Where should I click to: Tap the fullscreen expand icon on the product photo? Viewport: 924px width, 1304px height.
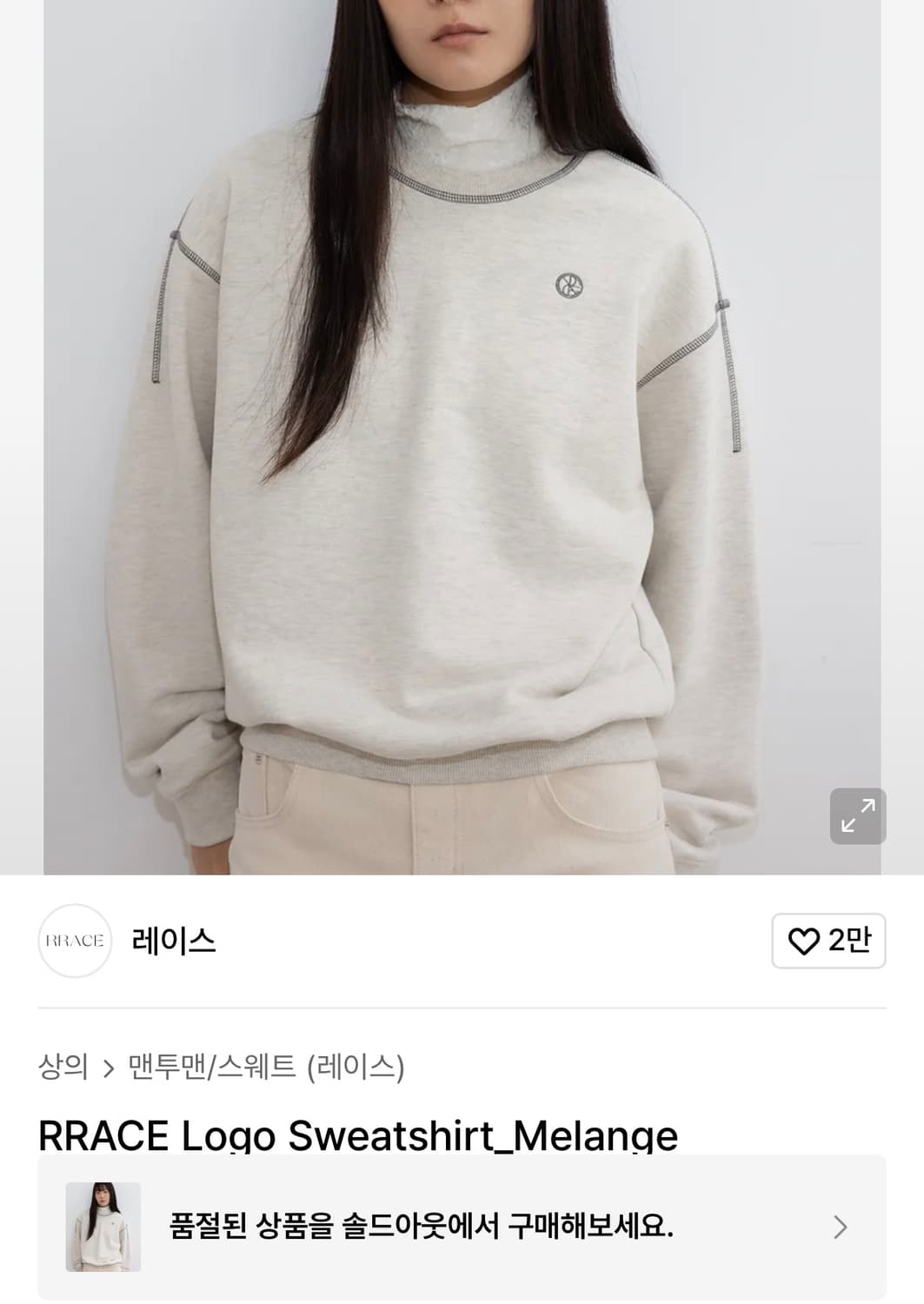pyautogui.click(x=857, y=815)
